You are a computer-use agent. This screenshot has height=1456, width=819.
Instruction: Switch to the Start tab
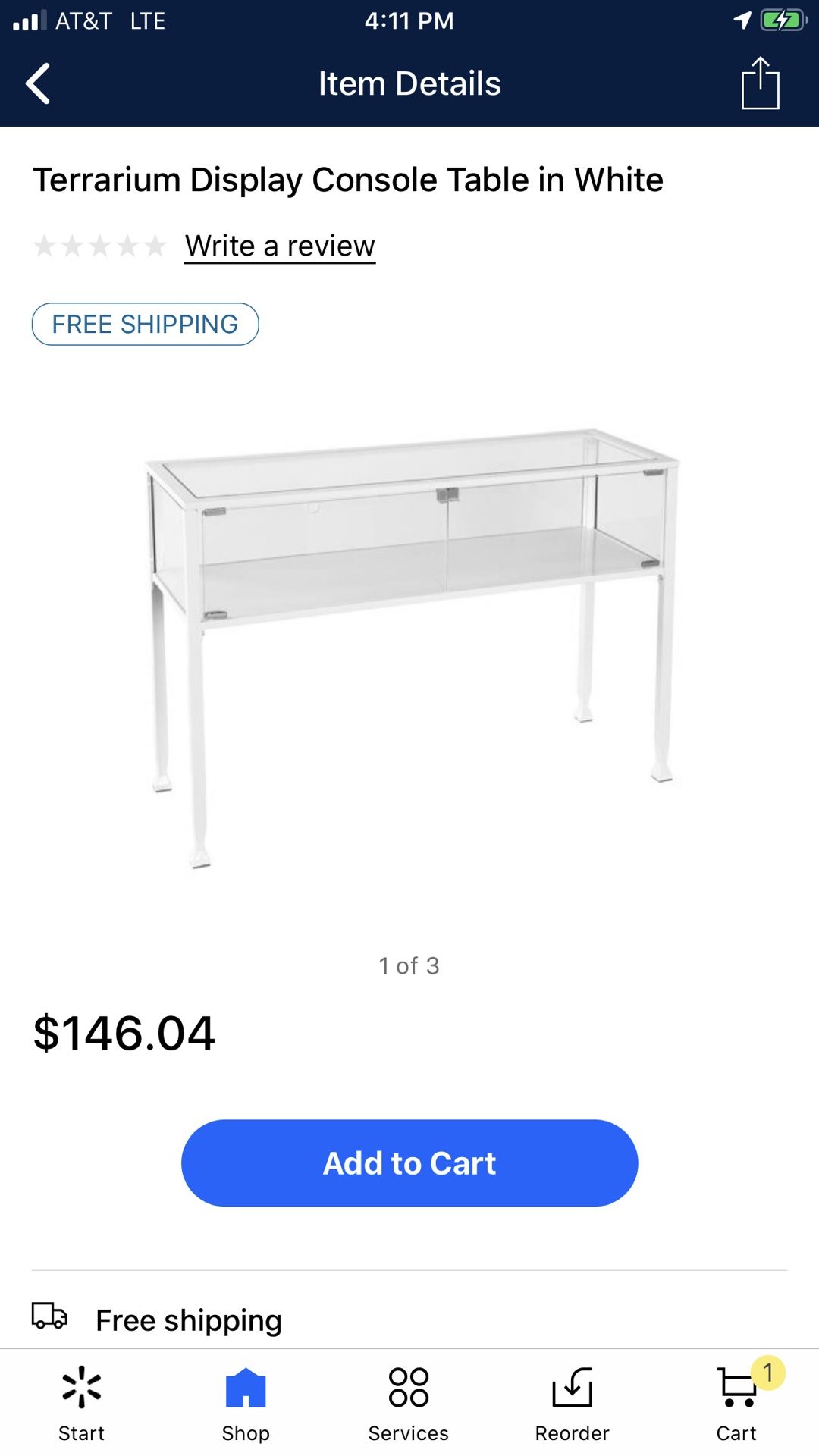pyautogui.click(x=82, y=1403)
